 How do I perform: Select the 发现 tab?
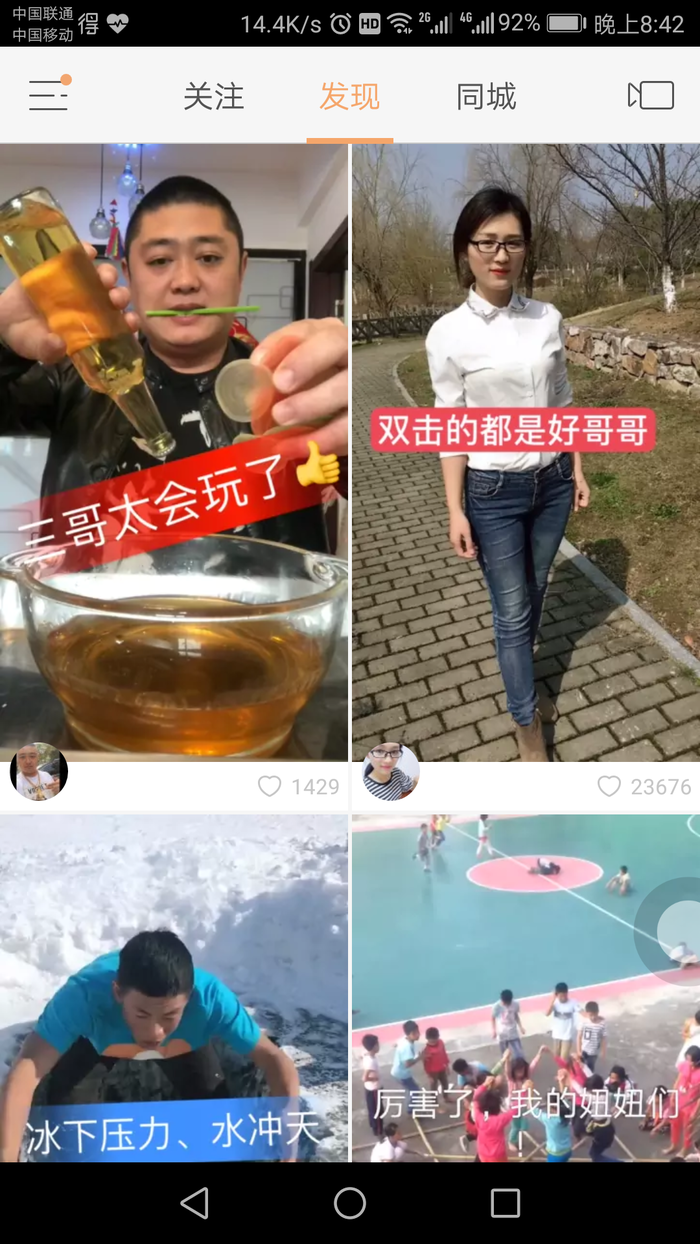tap(349, 97)
